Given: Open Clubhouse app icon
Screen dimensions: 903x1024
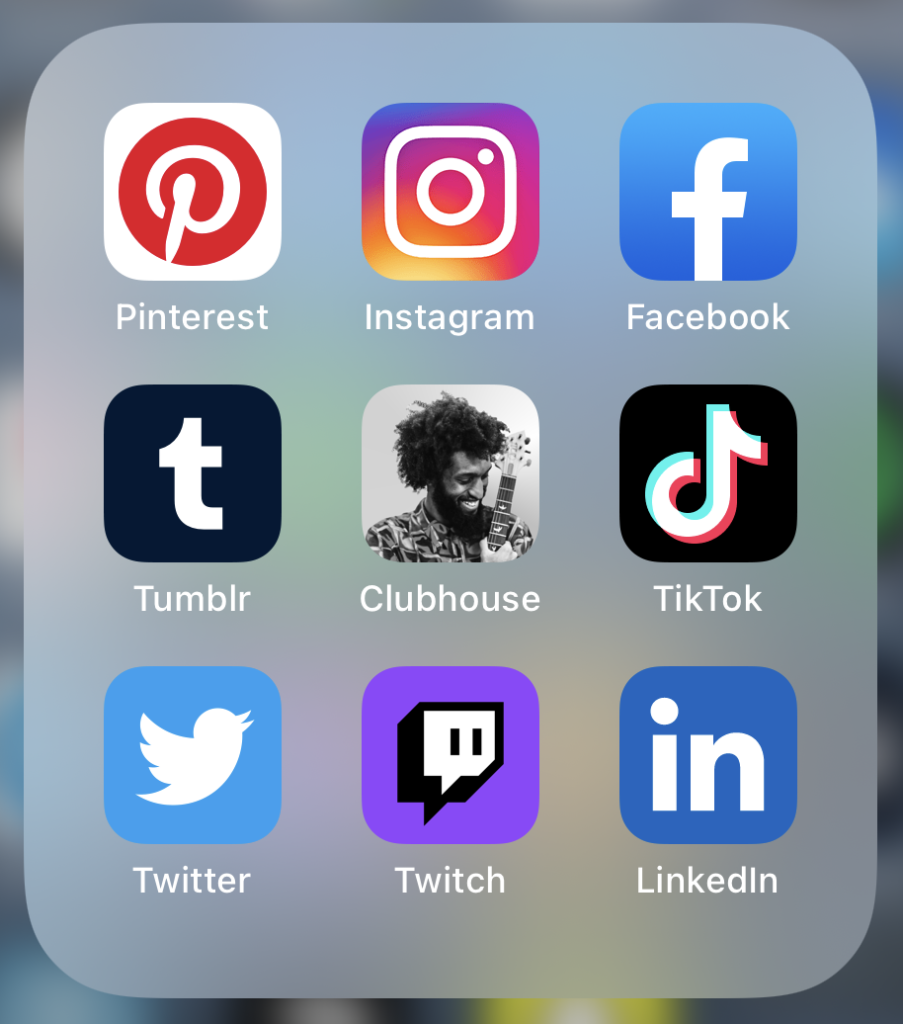Looking at the screenshot, I should pyautogui.click(x=450, y=473).
